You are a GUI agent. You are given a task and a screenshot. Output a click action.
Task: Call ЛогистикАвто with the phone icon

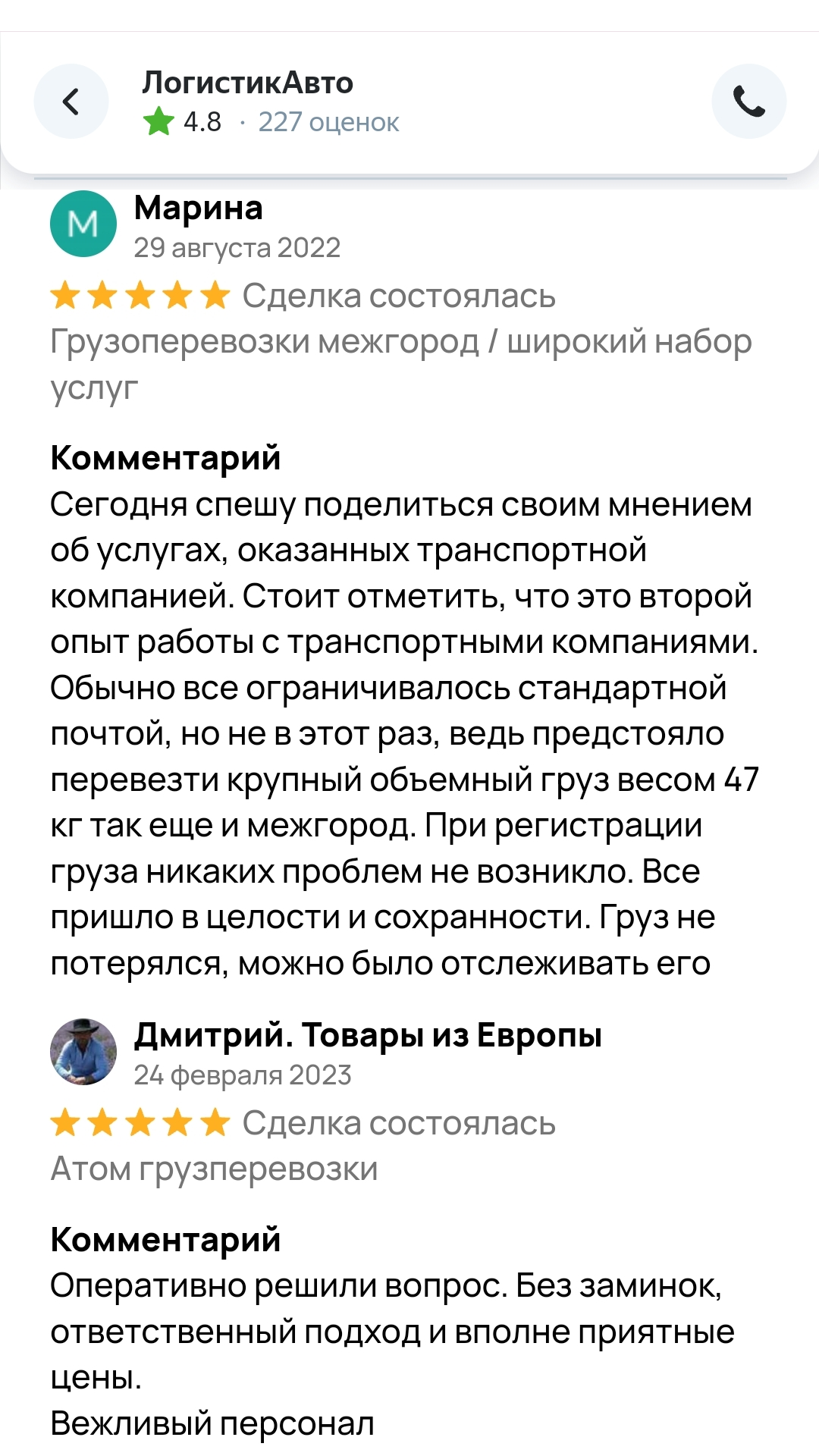[x=748, y=102]
